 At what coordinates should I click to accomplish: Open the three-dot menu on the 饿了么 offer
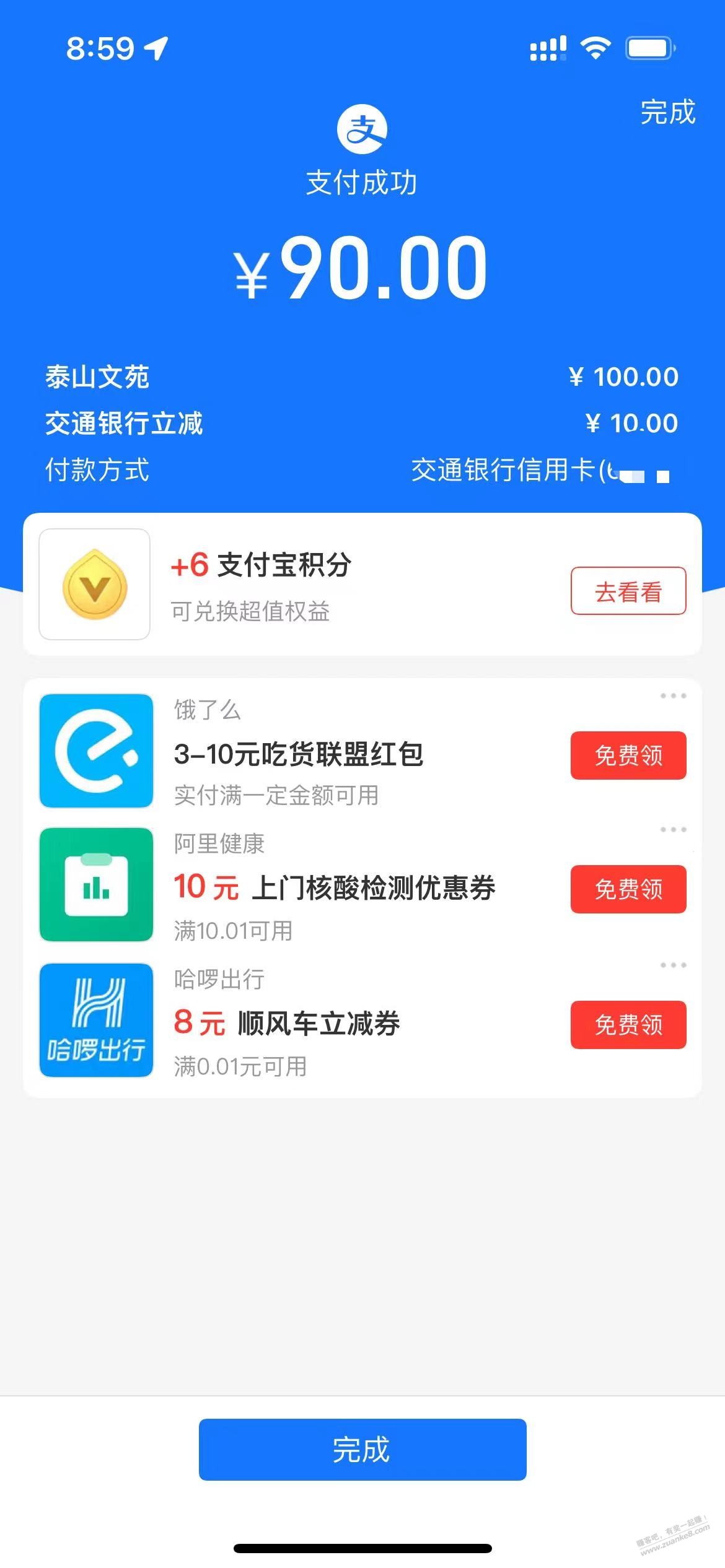tap(673, 695)
